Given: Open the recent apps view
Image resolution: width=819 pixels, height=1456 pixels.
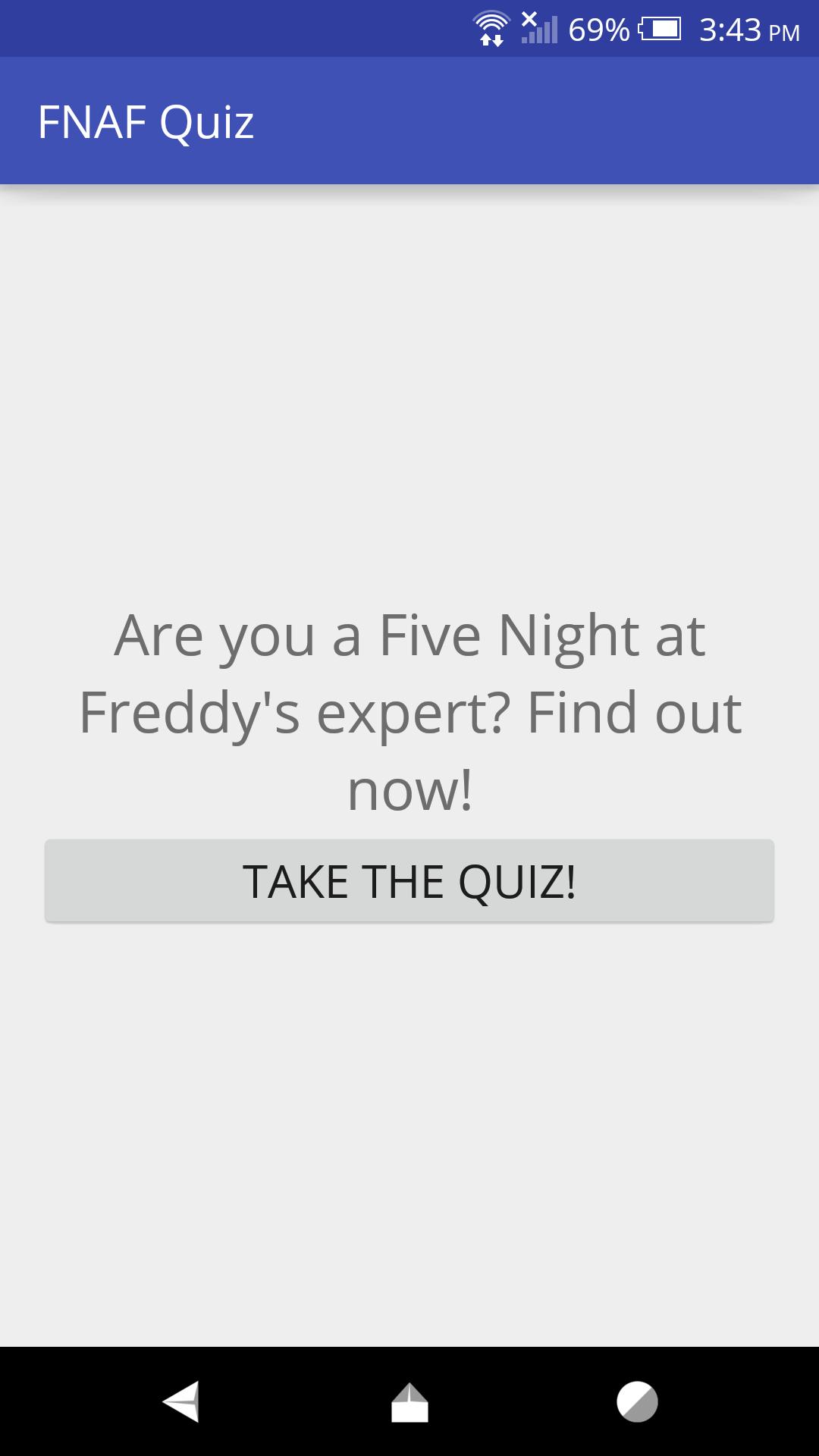Looking at the screenshot, I should 637,1401.
